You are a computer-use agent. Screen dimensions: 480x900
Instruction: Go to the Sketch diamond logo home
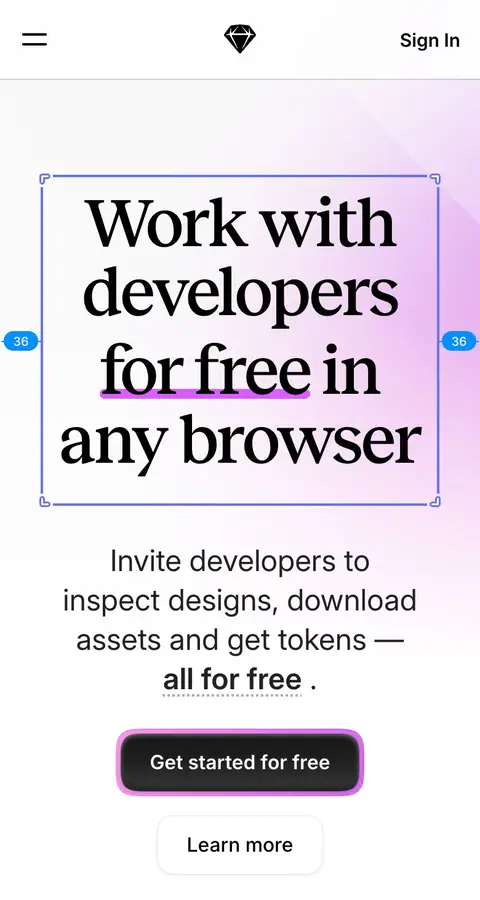(240, 39)
